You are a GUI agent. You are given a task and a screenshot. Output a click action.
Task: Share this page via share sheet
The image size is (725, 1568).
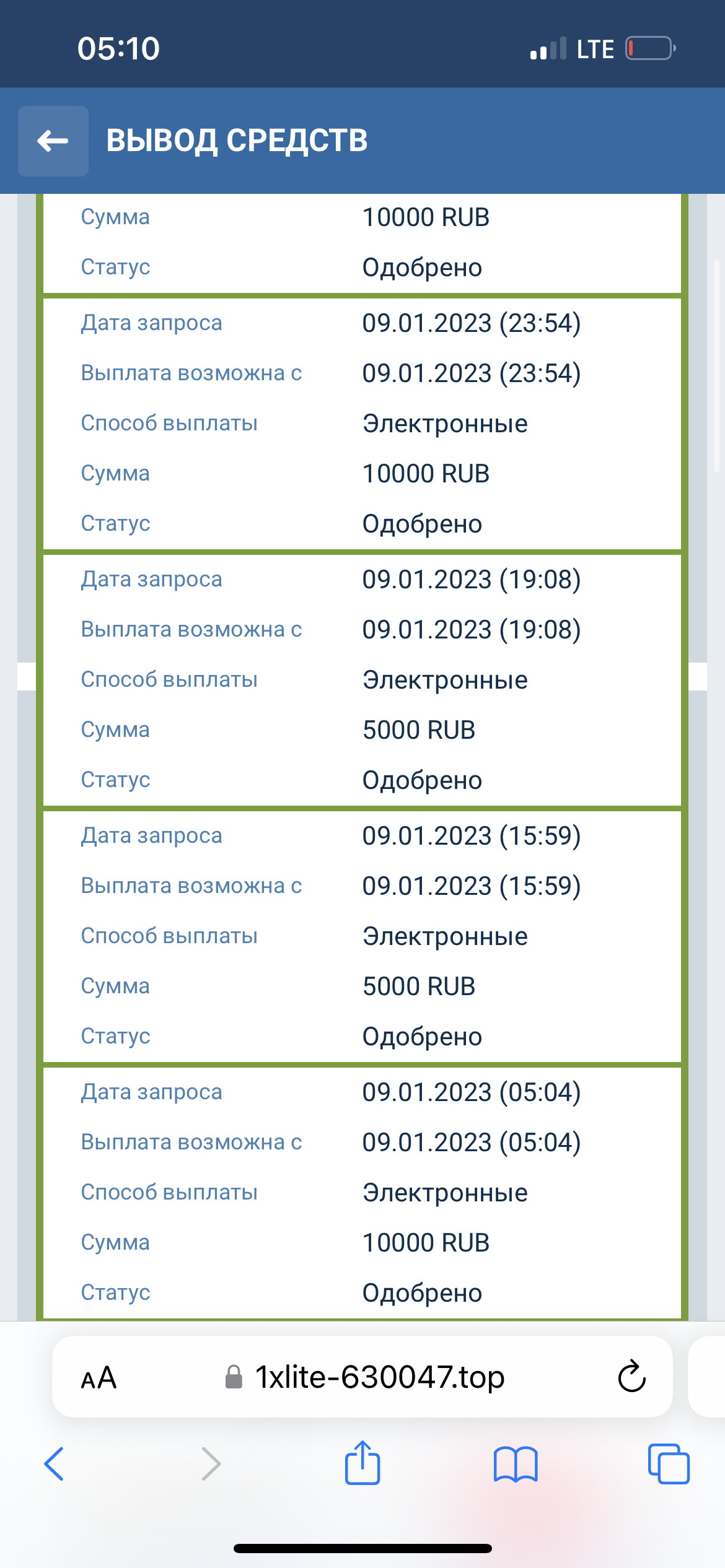coord(362,1463)
